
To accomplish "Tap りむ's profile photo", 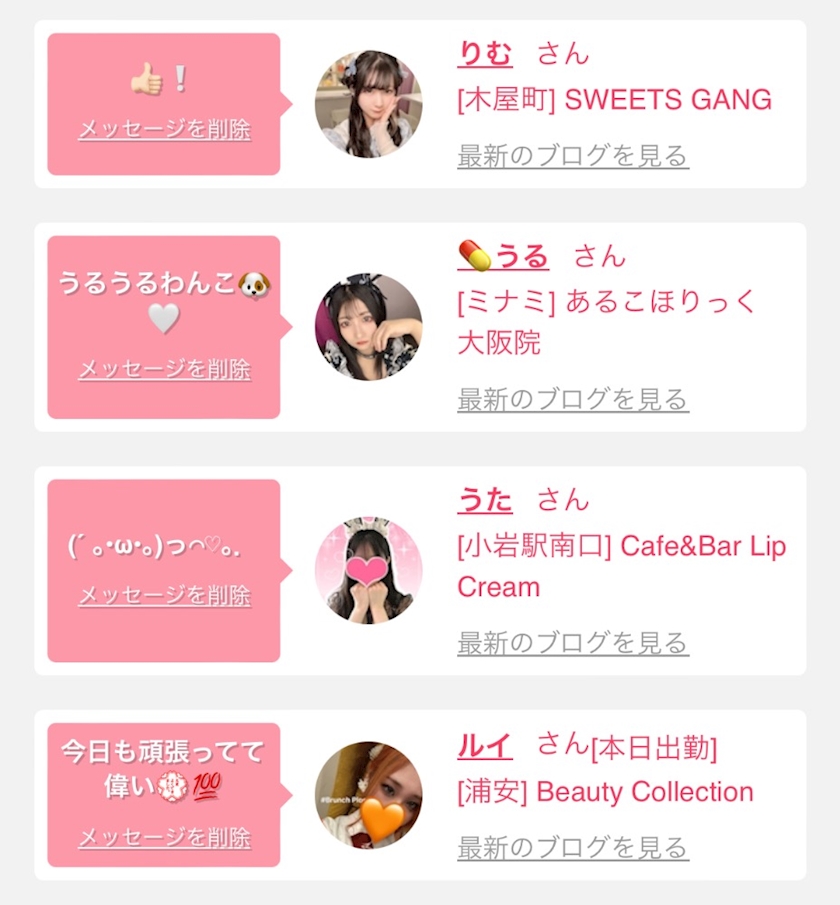I will (368, 104).
